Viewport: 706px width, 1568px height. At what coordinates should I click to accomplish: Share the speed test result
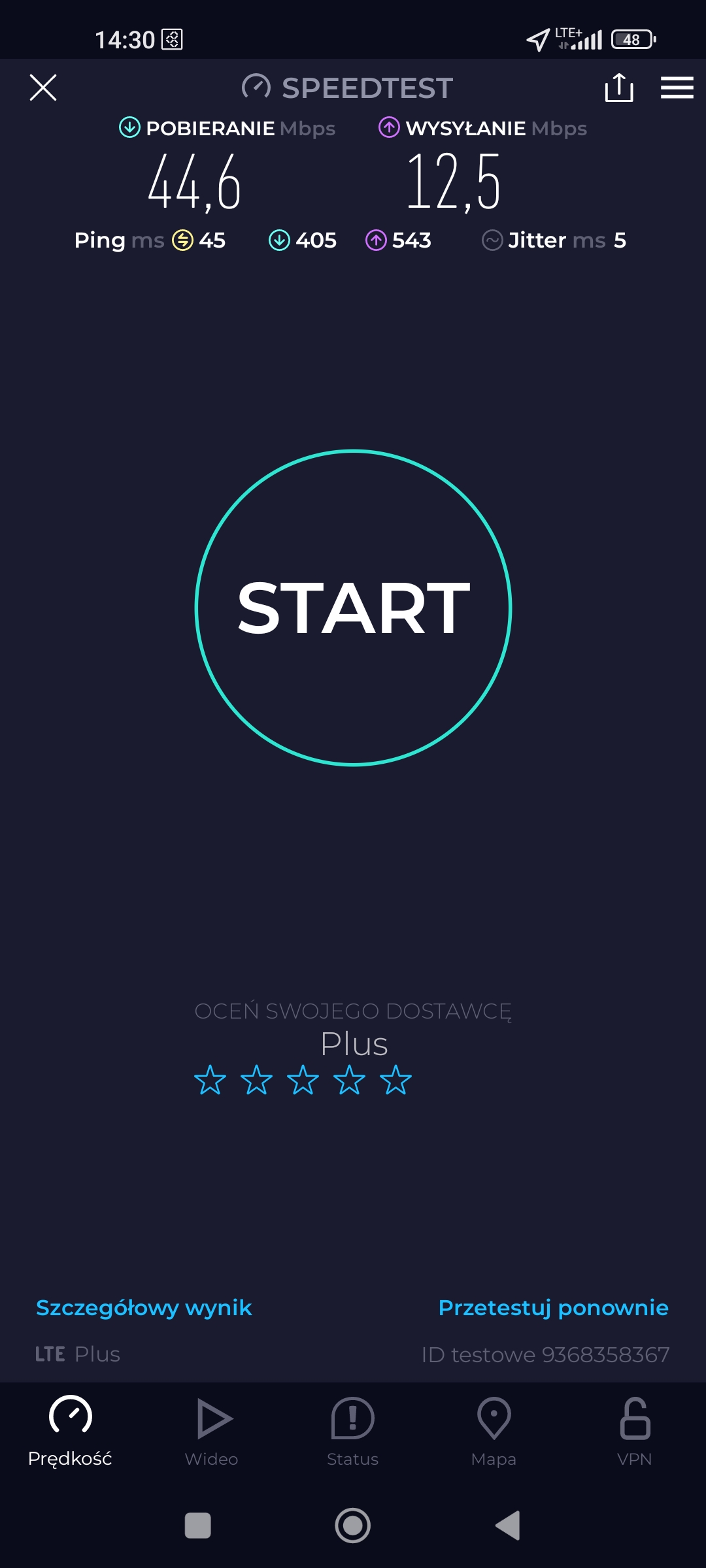click(x=619, y=88)
